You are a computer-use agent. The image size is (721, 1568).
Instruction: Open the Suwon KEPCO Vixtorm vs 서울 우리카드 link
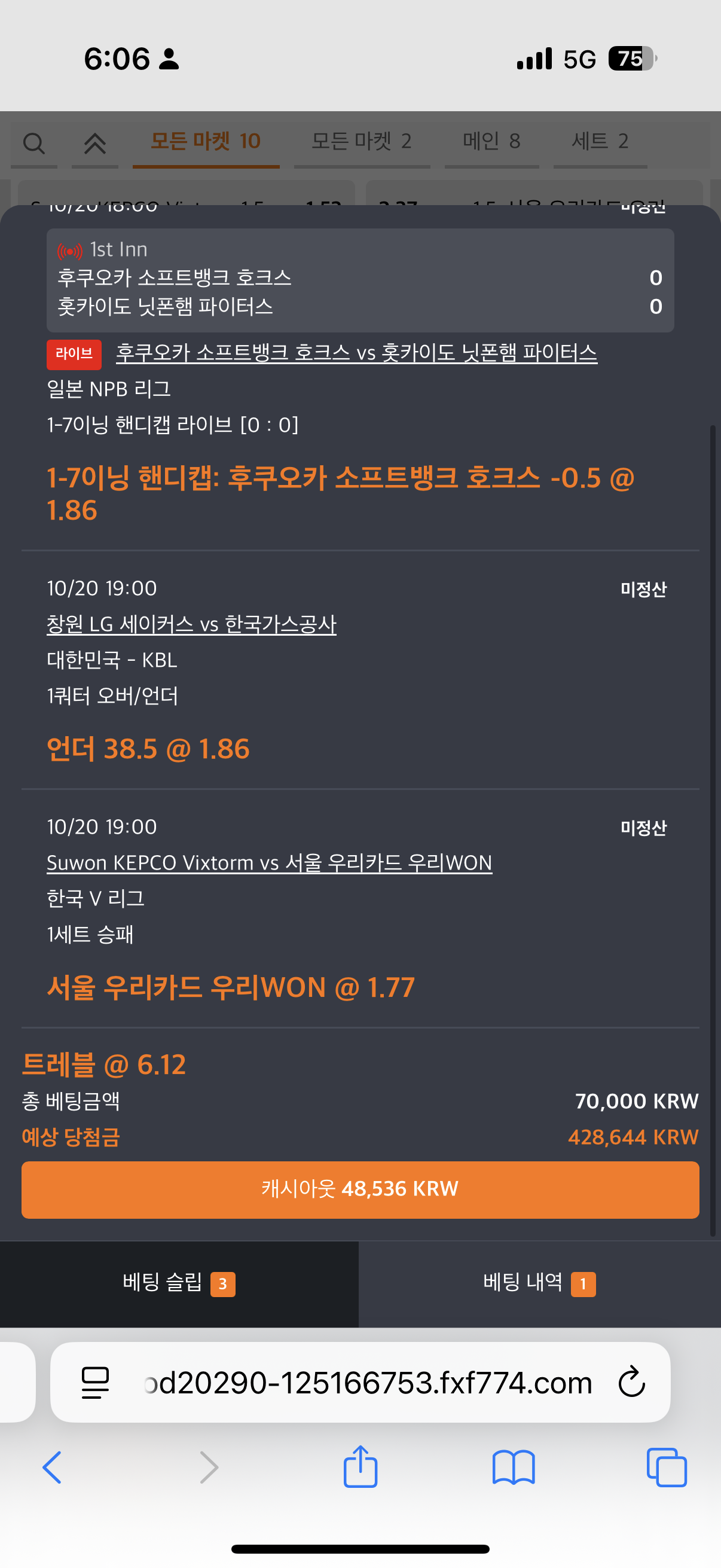[x=269, y=862]
